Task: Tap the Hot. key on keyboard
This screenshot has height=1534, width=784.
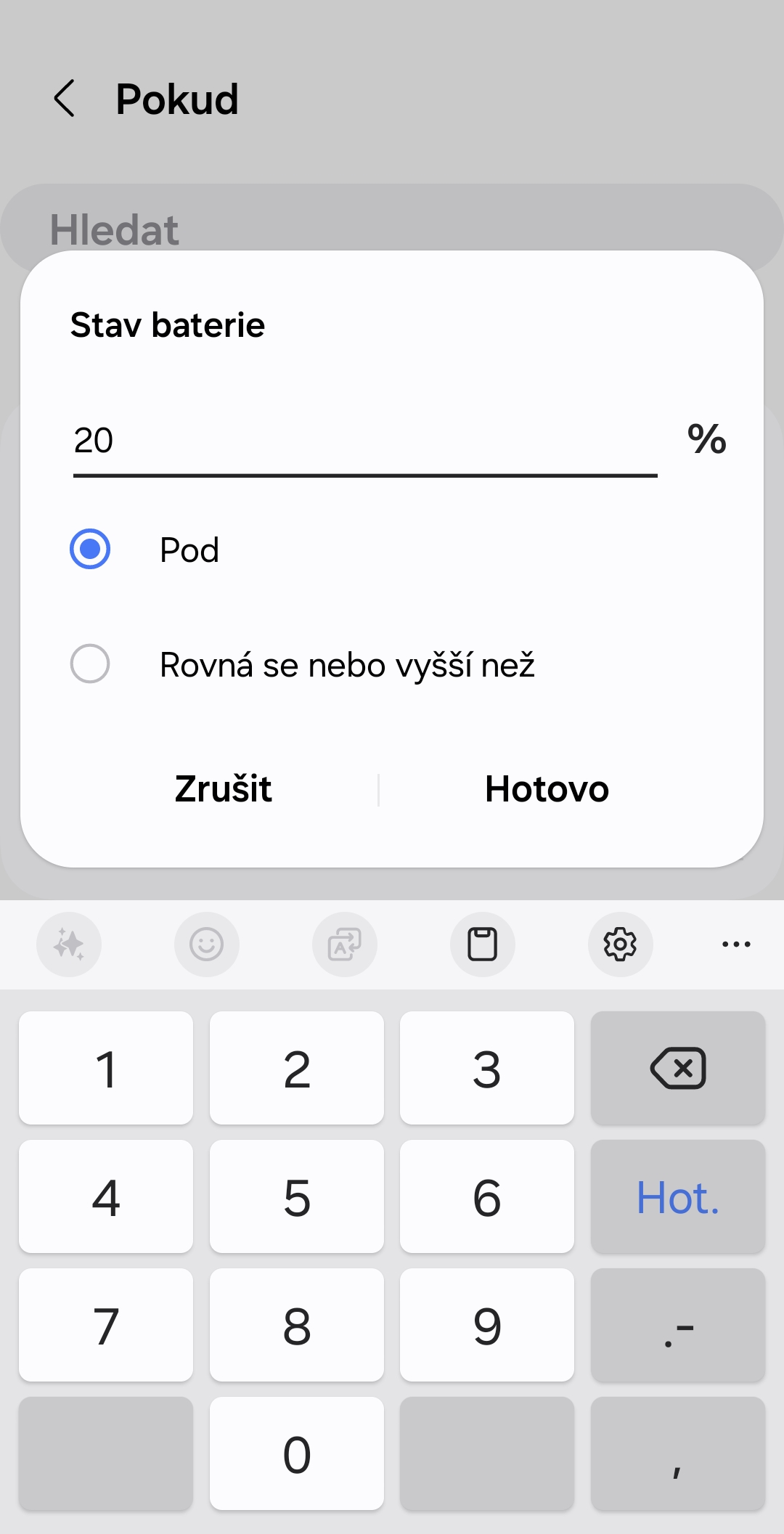Action: pyautogui.click(x=678, y=1196)
